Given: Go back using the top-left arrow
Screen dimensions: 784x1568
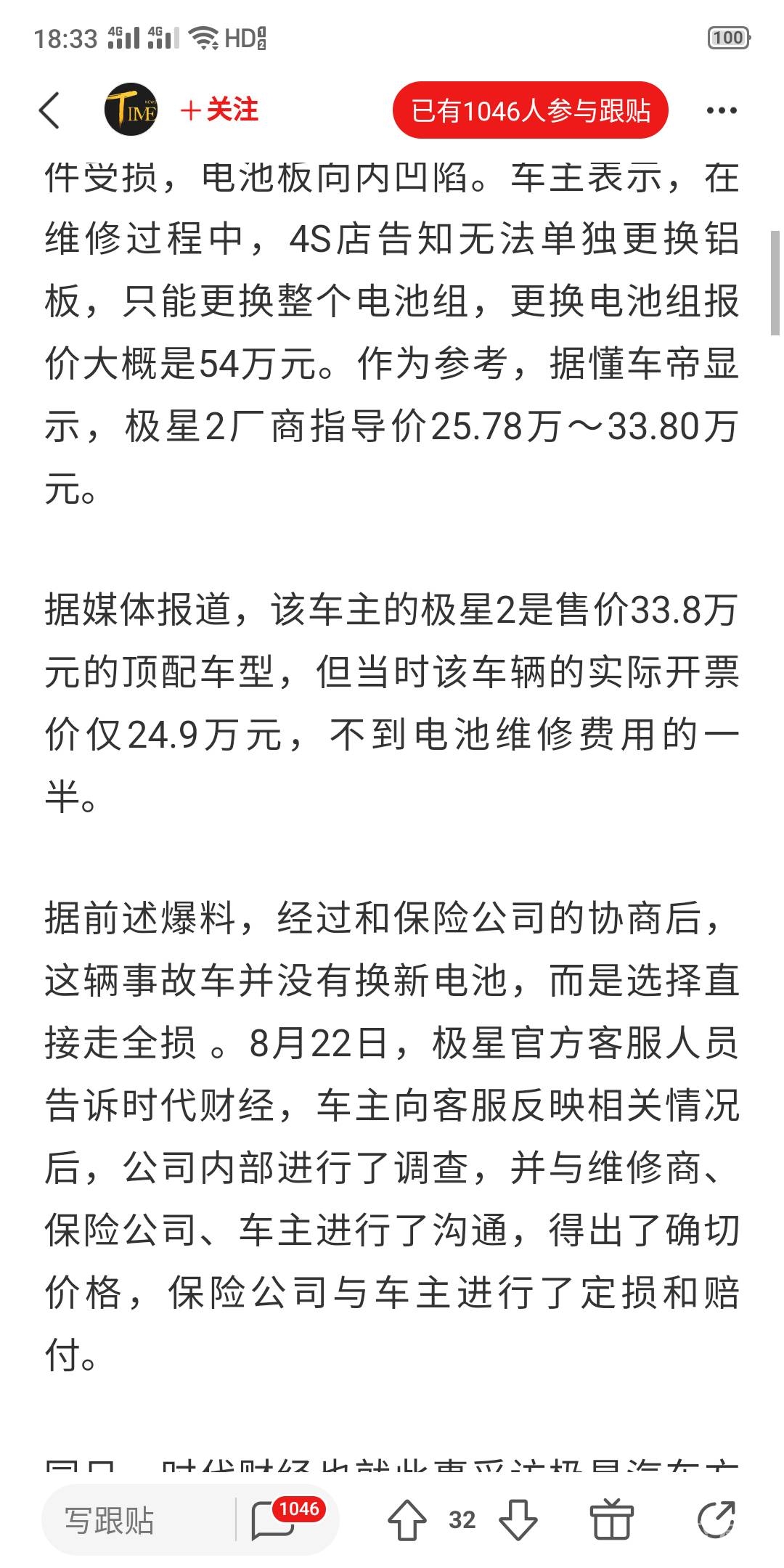Looking at the screenshot, I should 49,110.
